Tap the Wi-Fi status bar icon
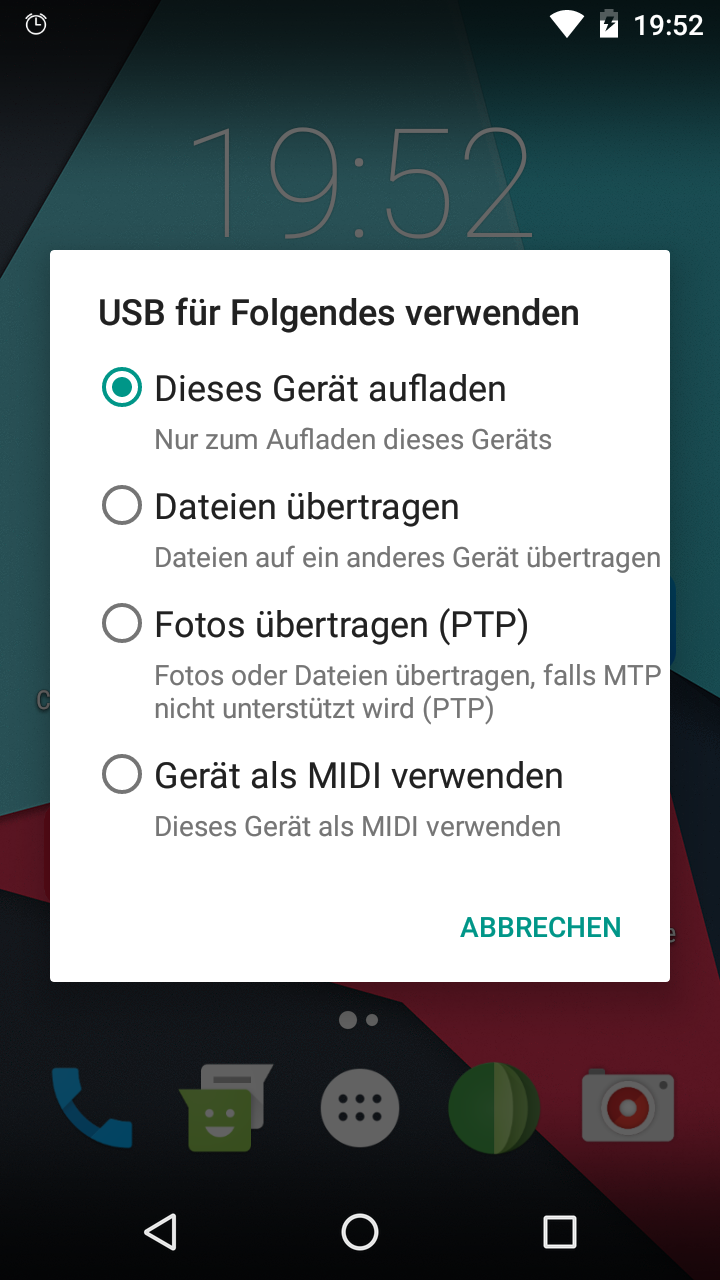Screen dimensions: 720x1280 tap(565, 24)
